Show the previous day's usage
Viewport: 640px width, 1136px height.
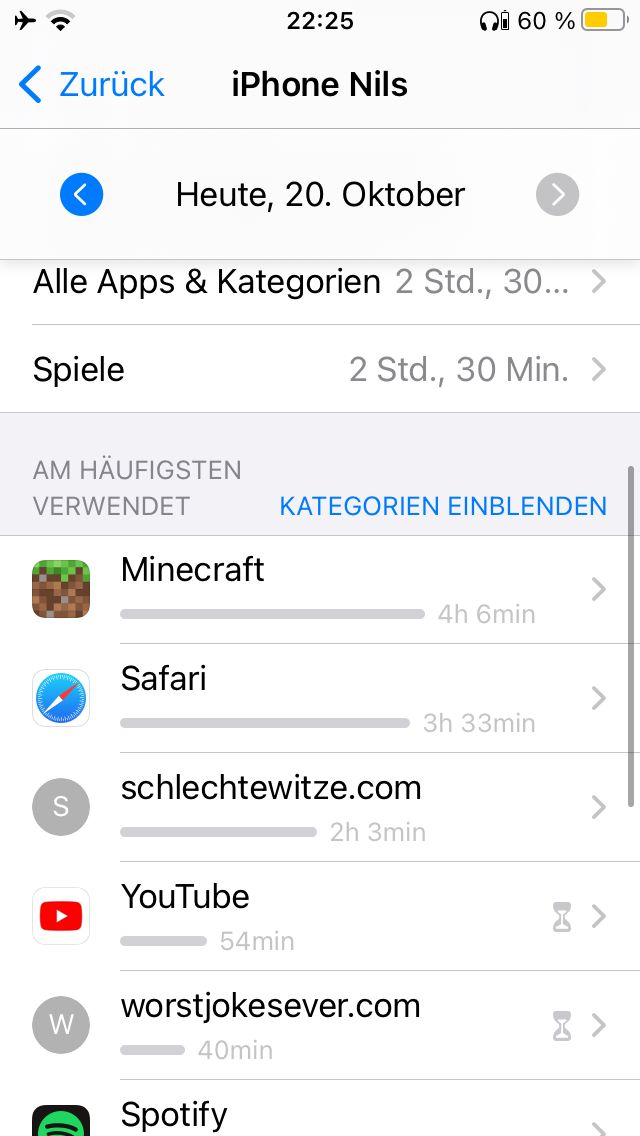81,194
